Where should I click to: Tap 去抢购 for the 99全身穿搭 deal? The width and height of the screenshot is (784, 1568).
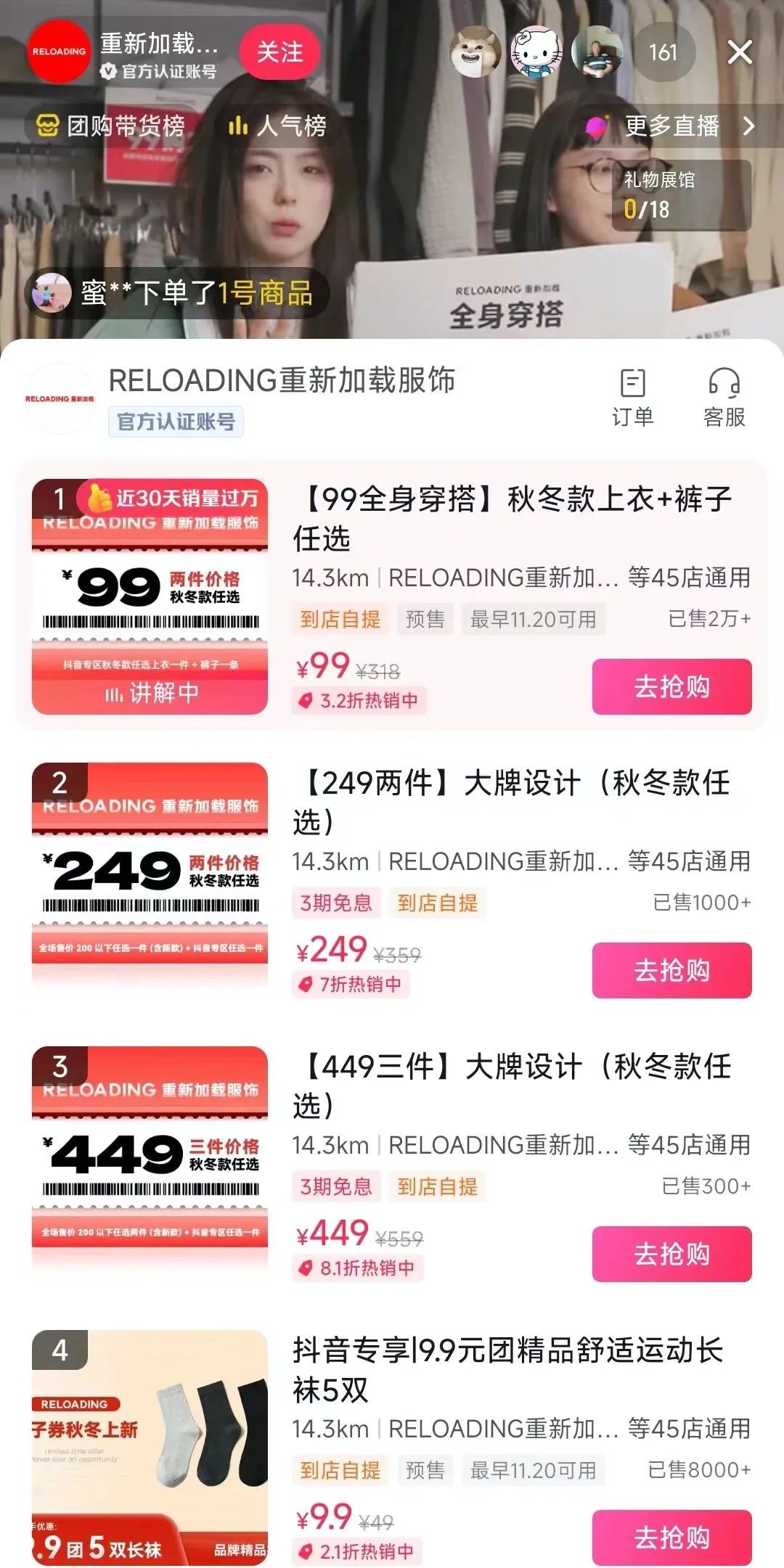[671, 686]
